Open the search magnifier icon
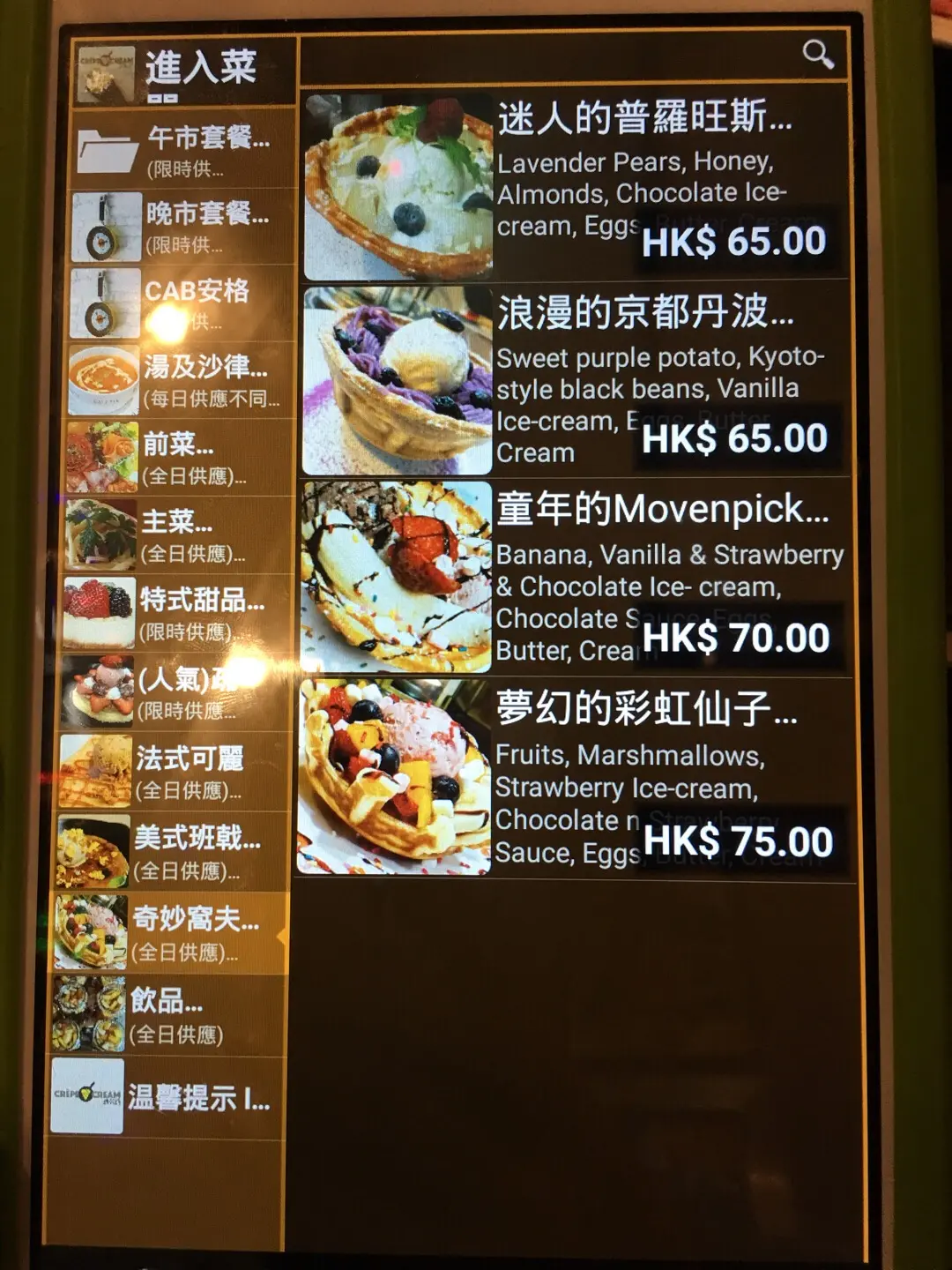The width and height of the screenshot is (952, 1270). pyautogui.click(x=817, y=56)
